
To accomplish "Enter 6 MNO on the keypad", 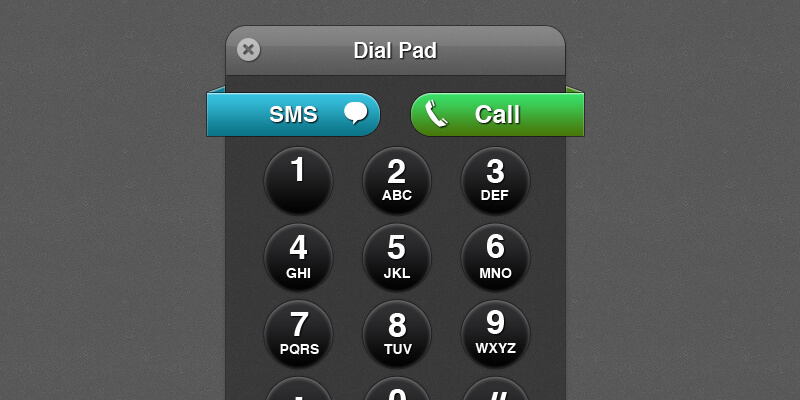I will (x=495, y=258).
